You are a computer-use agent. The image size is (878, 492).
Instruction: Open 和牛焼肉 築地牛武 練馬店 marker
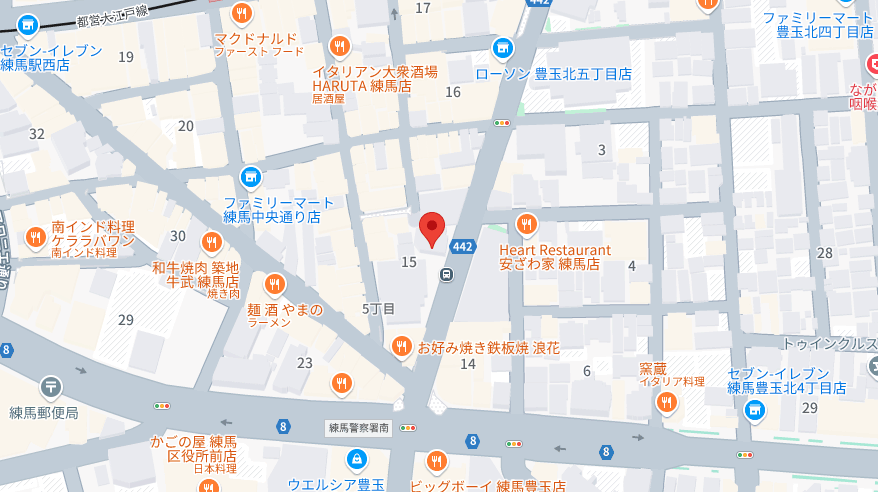point(211,241)
